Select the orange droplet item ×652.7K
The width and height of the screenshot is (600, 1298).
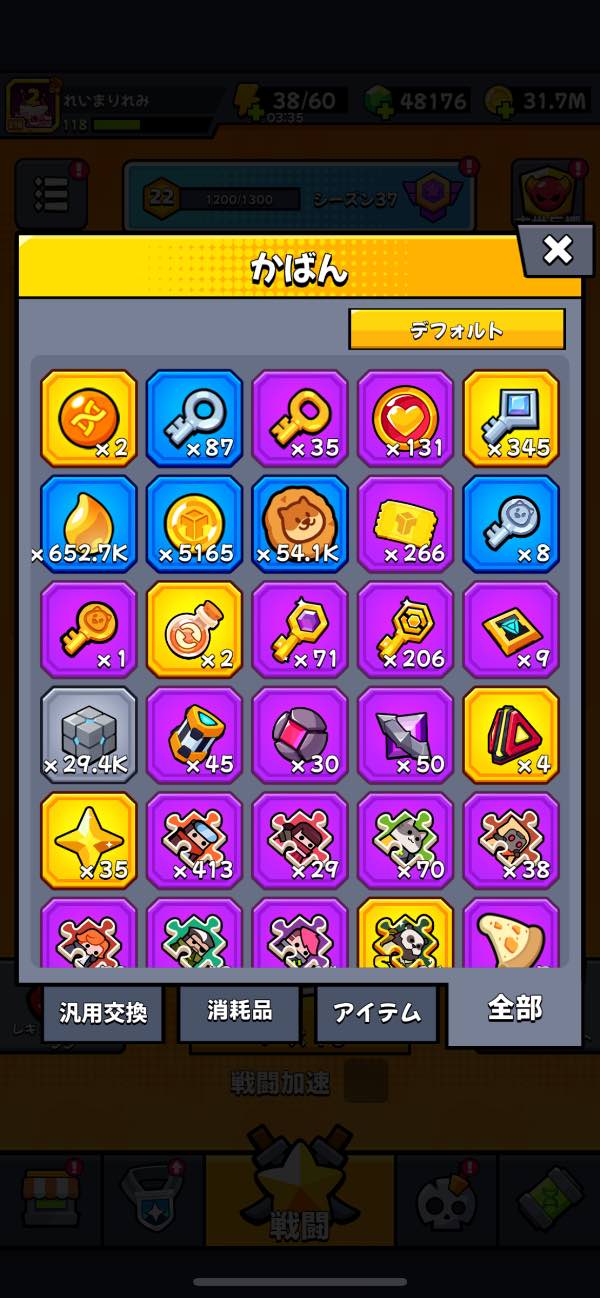coord(88,523)
